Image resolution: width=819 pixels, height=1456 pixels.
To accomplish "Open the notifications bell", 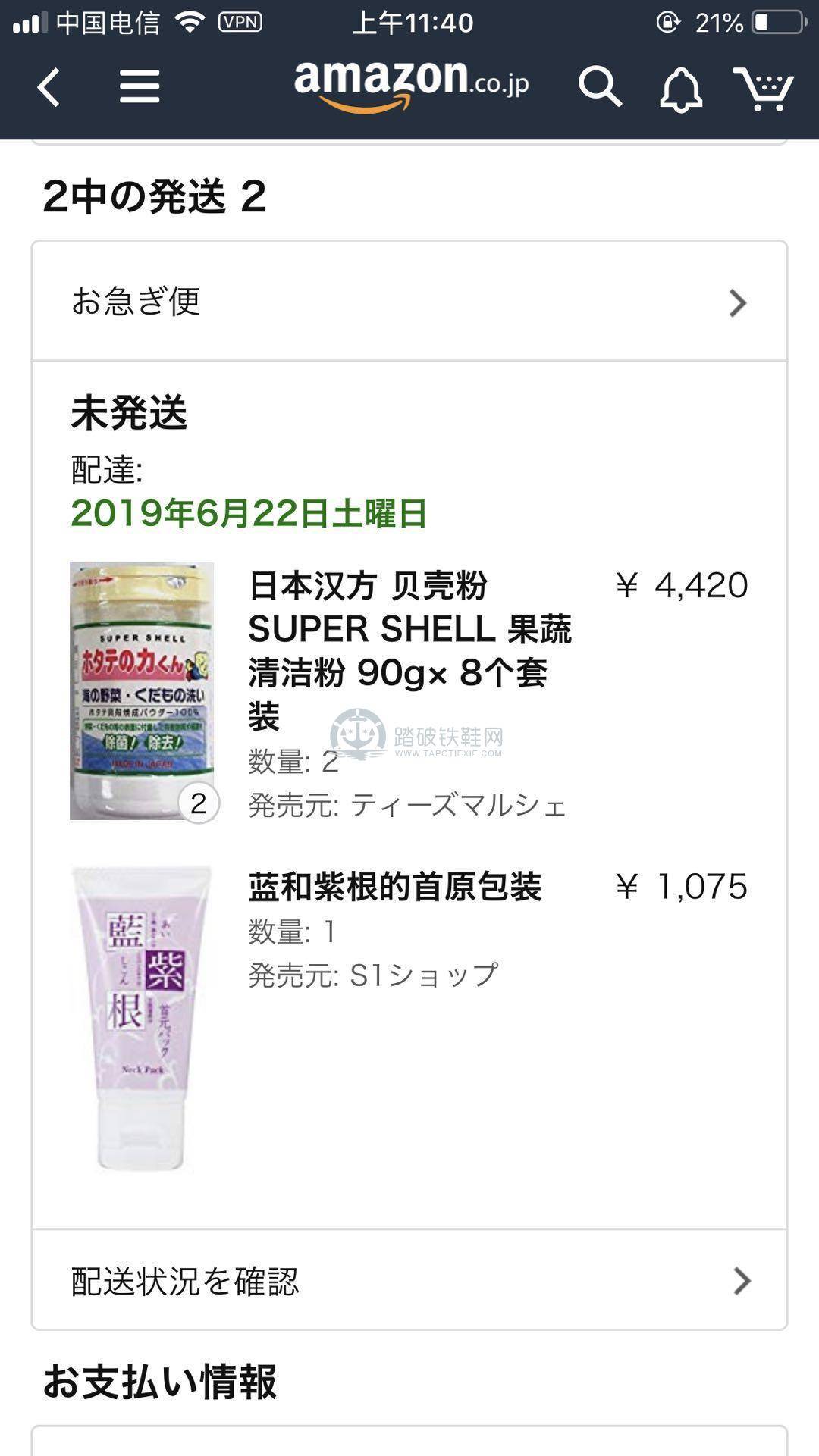I will click(x=680, y=89).
